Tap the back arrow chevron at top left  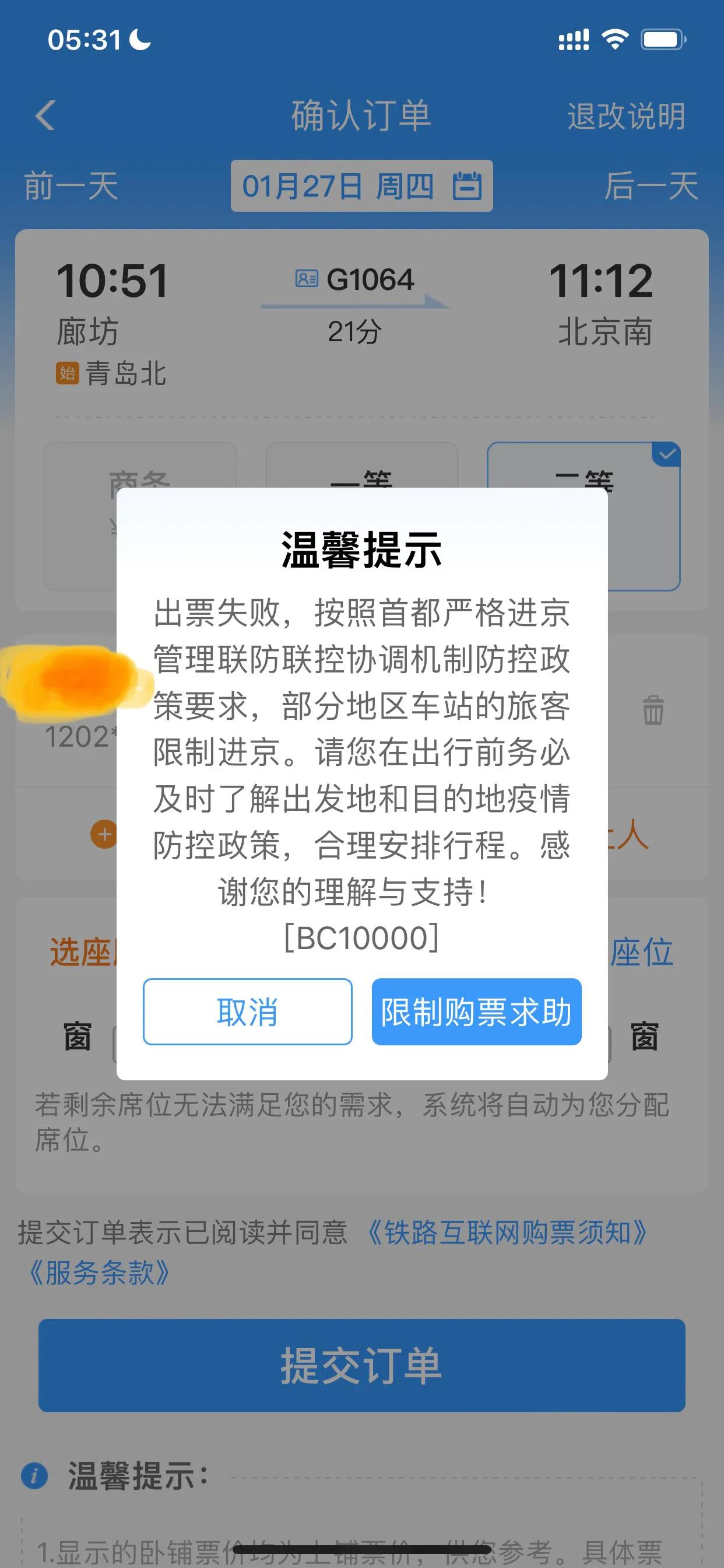coord(44,116)
